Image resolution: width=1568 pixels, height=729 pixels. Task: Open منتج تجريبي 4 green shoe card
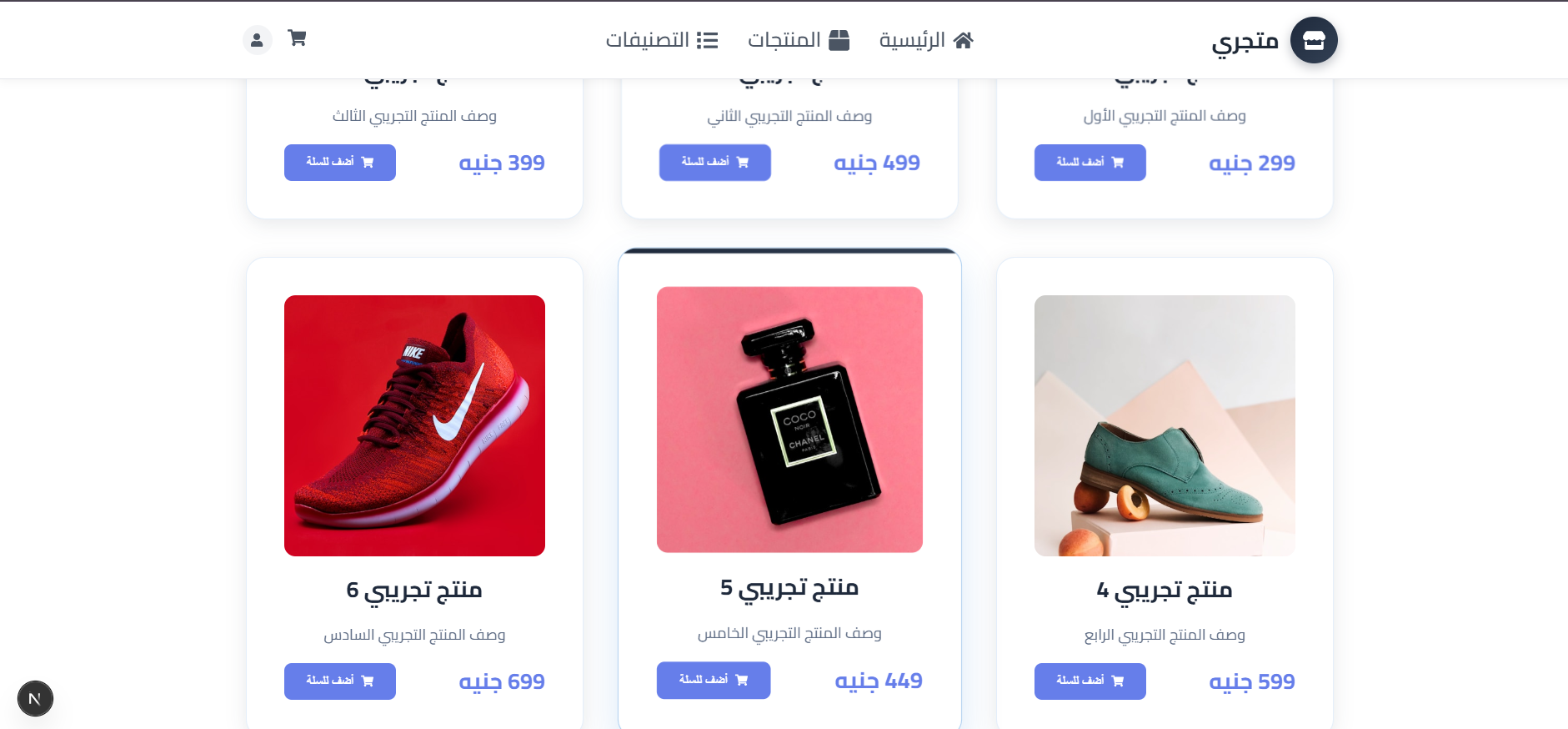[x=1165, y=425]
